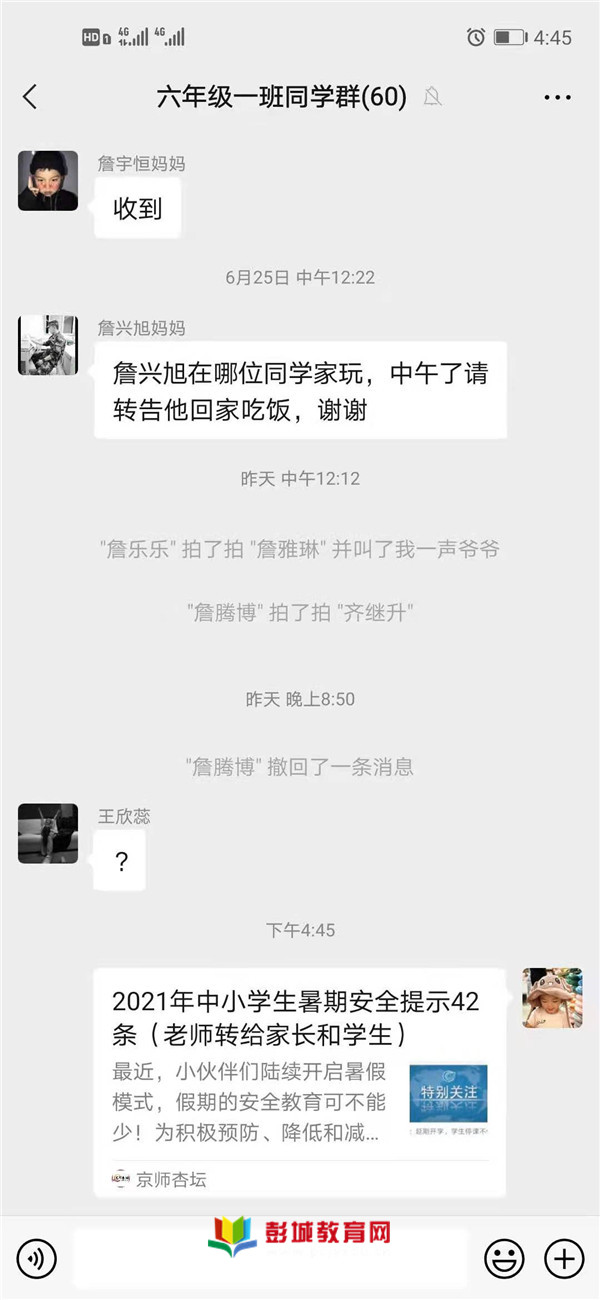600x1300 pixels.
Task: View 詹宇恒妈妈's profile avatar
Action: tap(48, 181)
